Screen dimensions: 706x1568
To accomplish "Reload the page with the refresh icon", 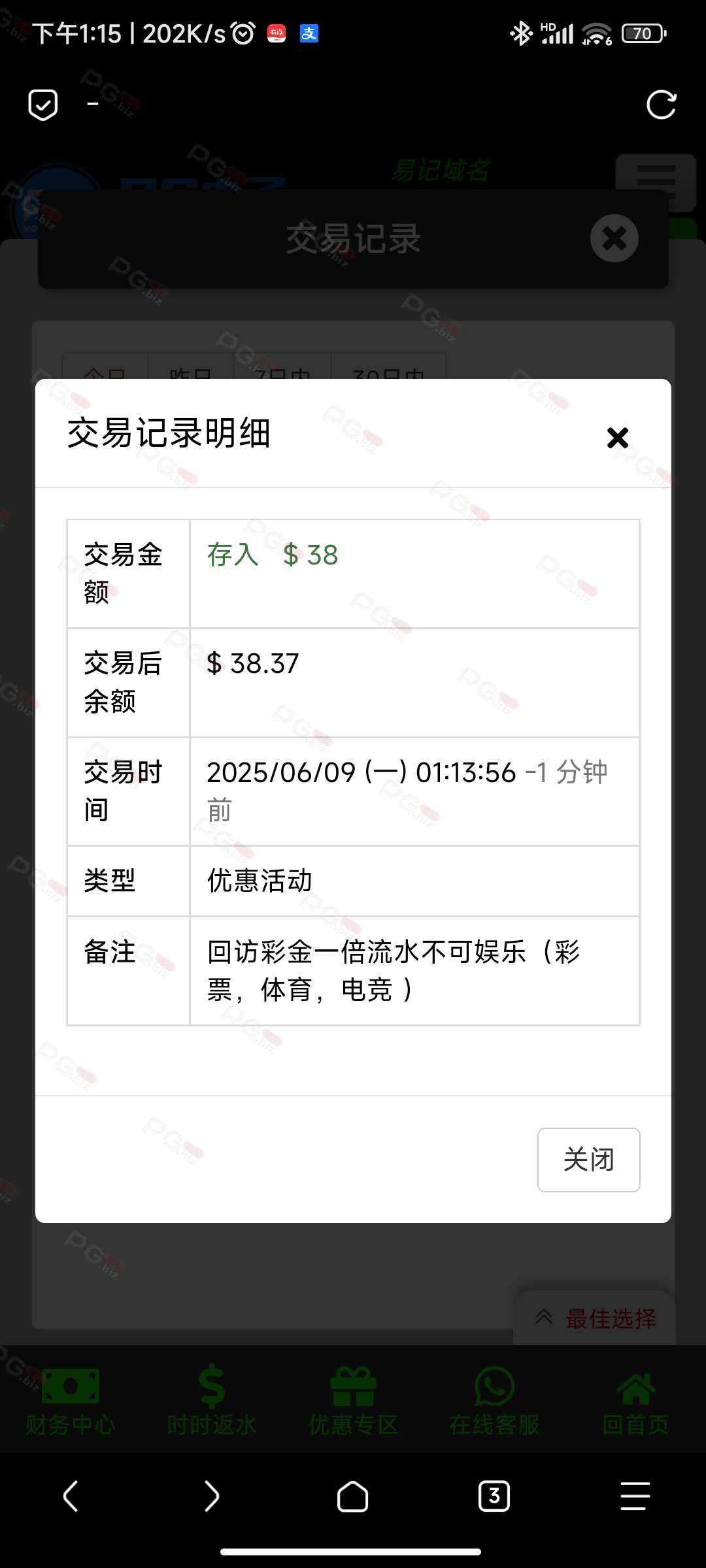I will coord(661,105).
